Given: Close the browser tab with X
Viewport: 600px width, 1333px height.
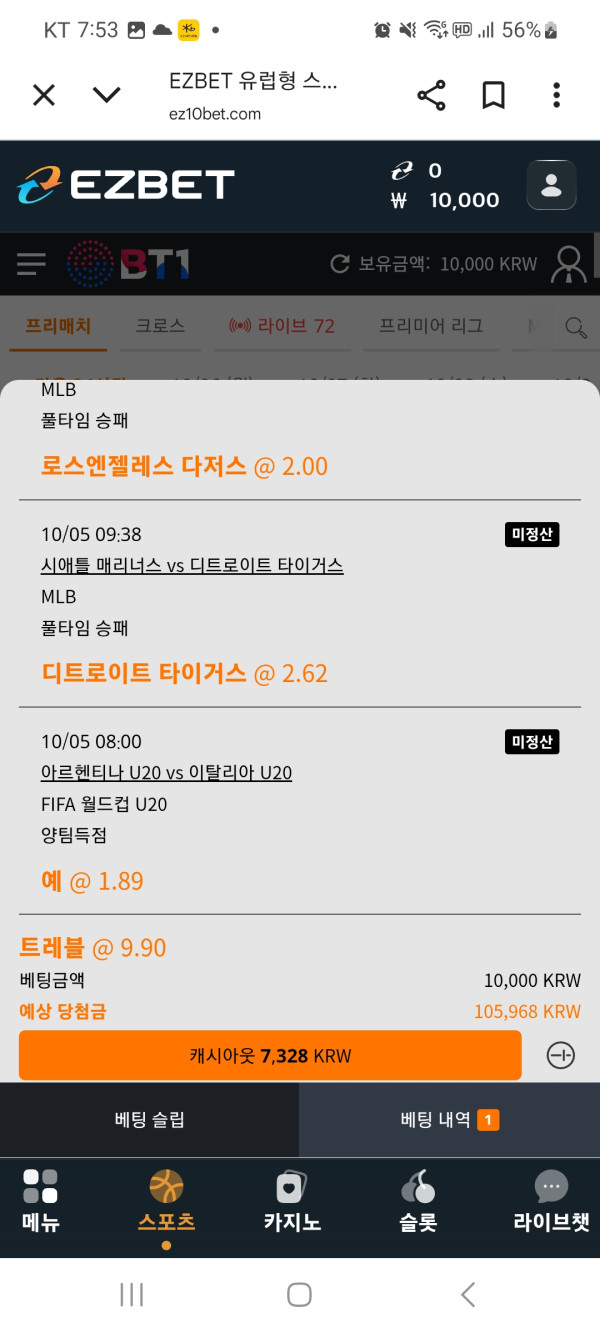Looking at the screenshot, I should [x=44, y=96].
